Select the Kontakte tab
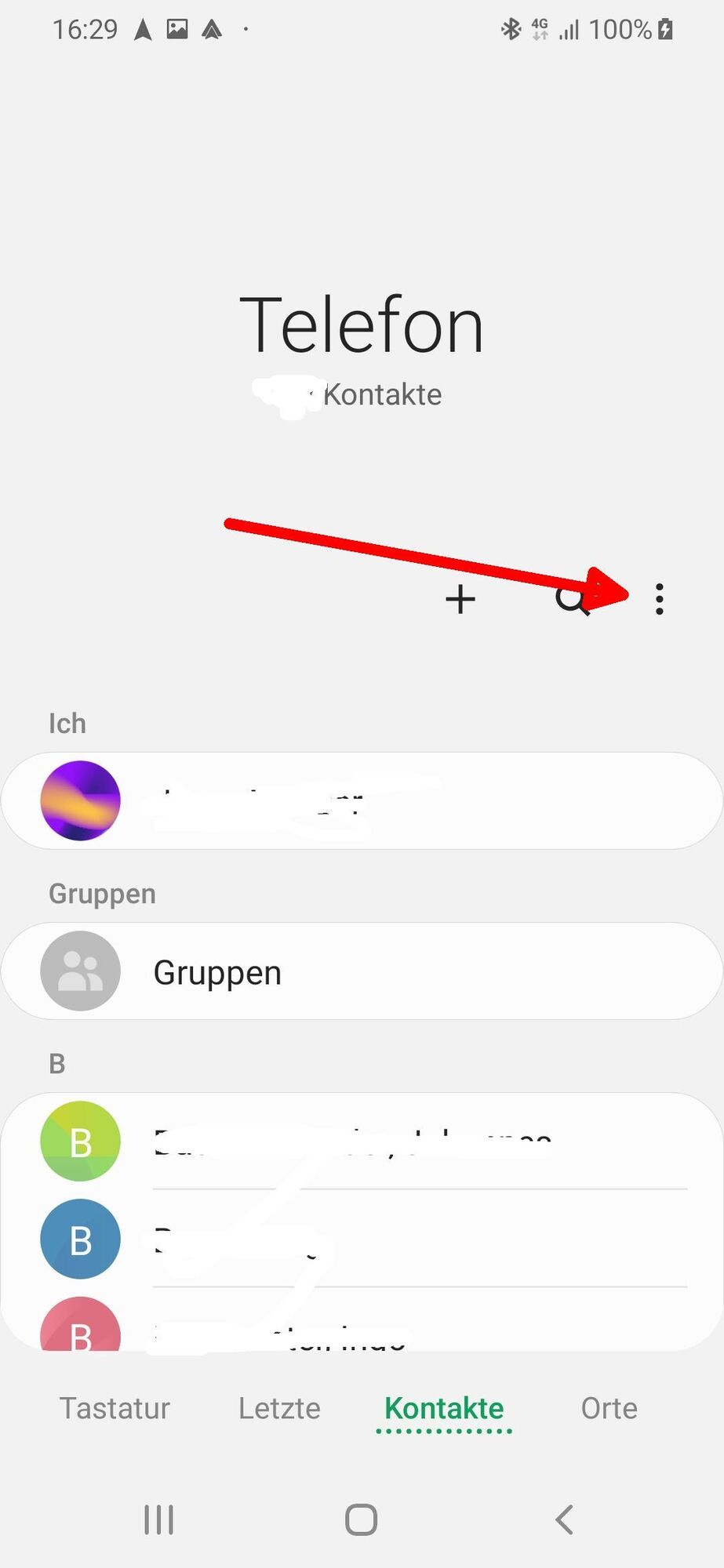The height and width of the screenshot is (1568, 724). pyautogui.click(x=444, y=1408)
